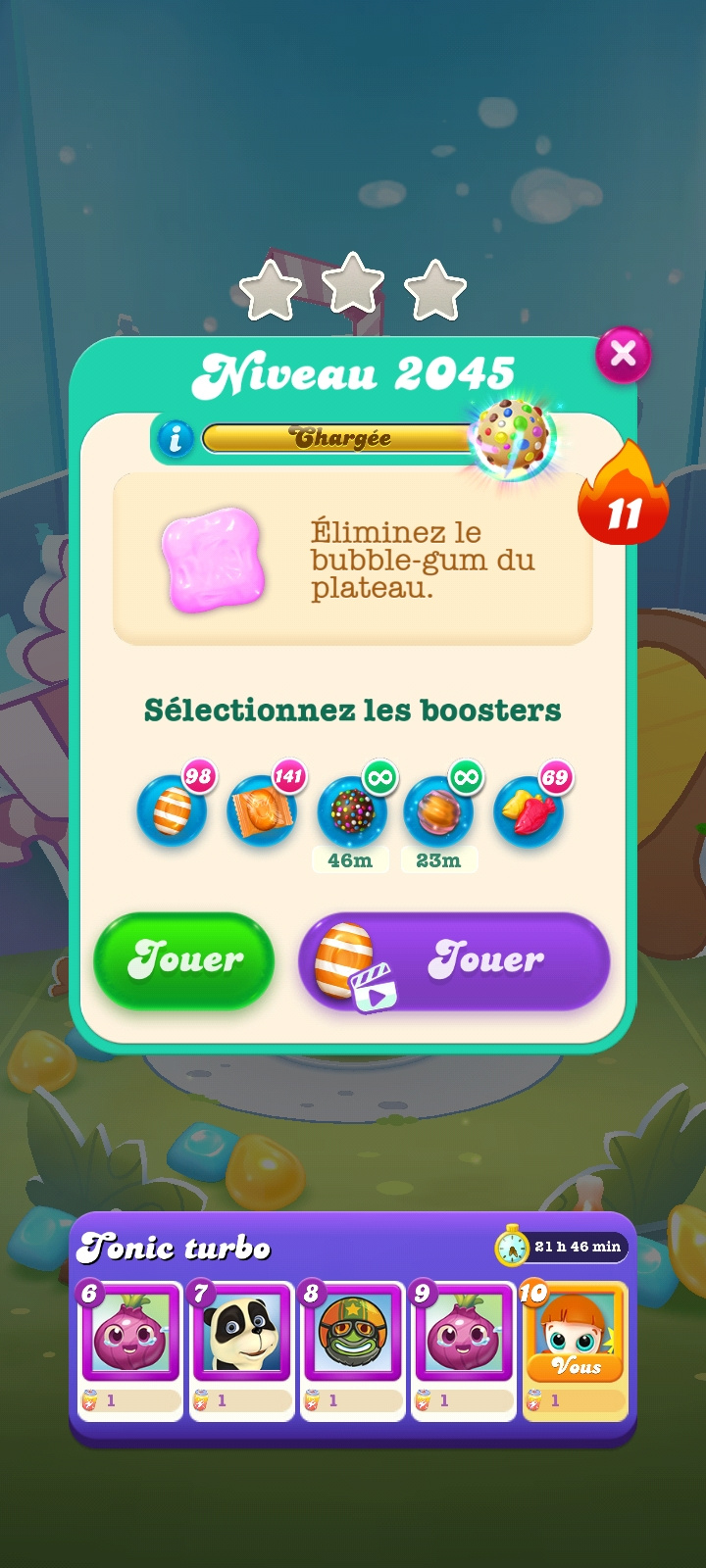706x1568 pixels.
Task: Tap purple Jouer button with video booster
Action: (454, 960)
